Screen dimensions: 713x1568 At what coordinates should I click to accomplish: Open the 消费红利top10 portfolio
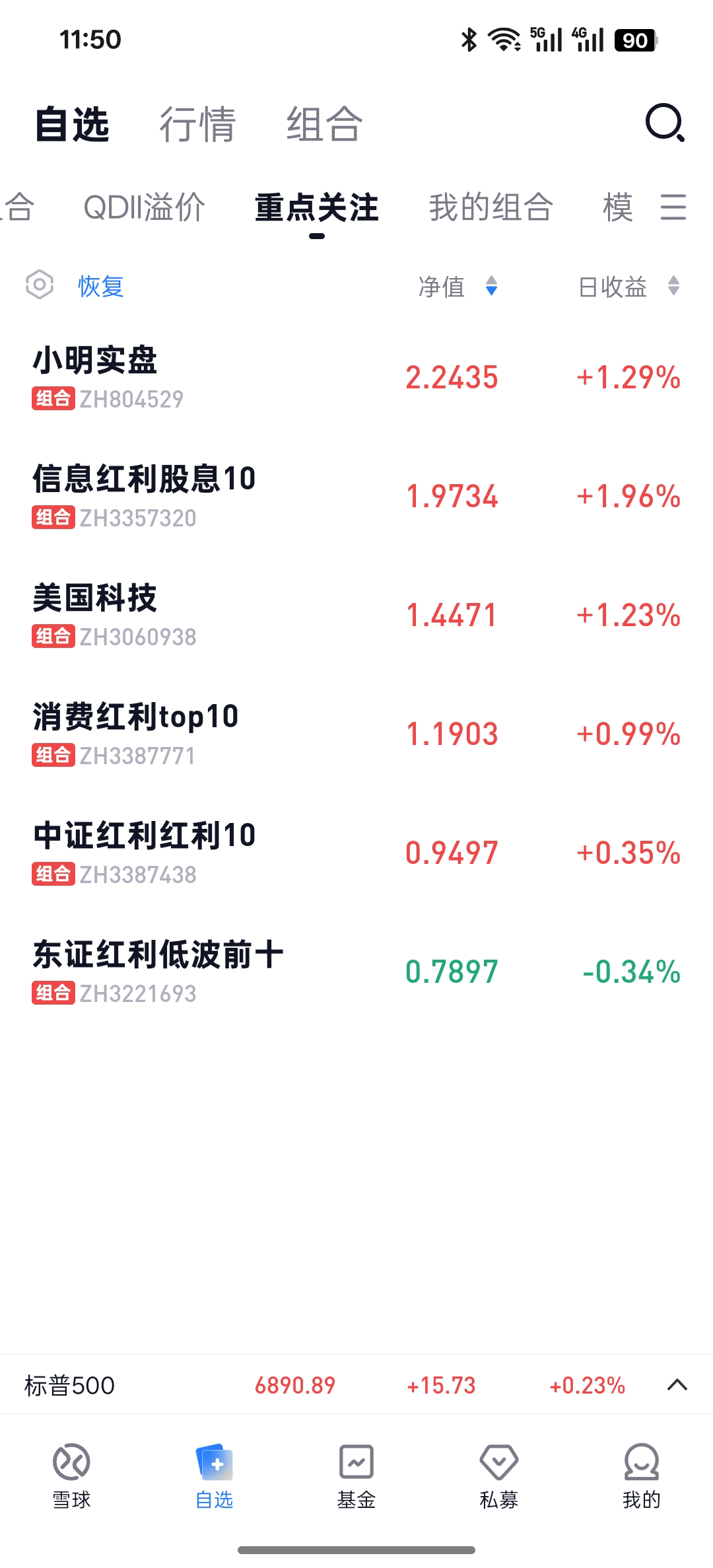click(x=356, y=734)
